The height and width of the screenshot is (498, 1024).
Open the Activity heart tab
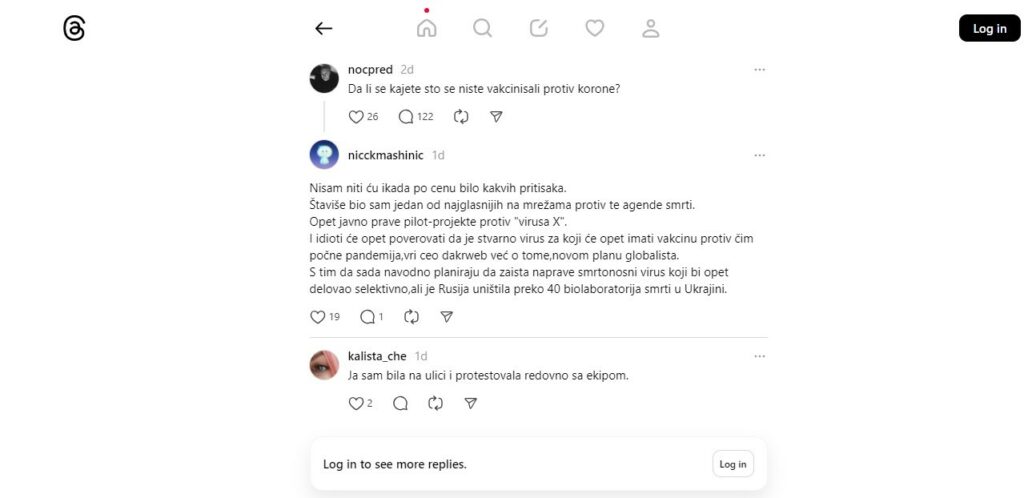tap(595, 28)
